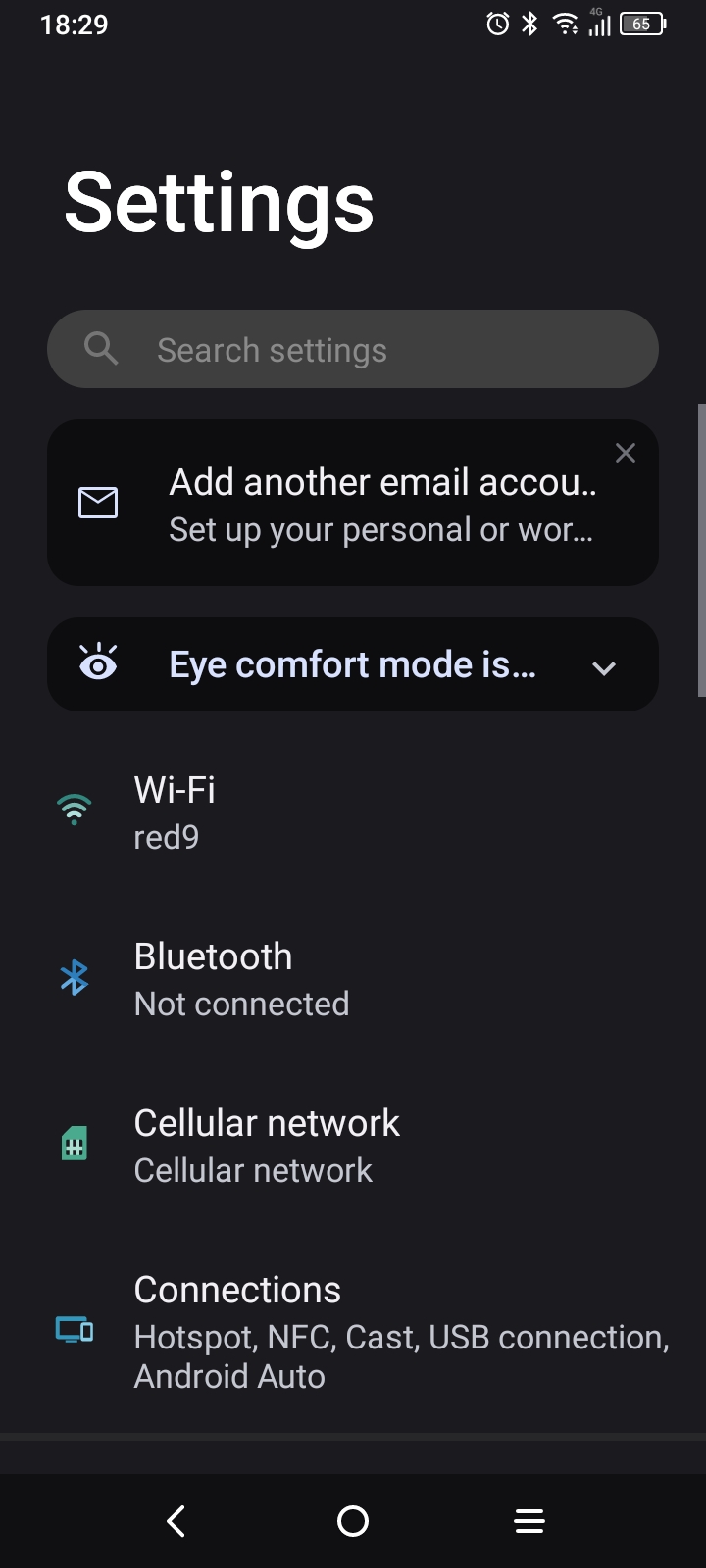Go back using the navigation bar
The height and width of the screenshot is (1568, 706).
(x=176, y=1521)
